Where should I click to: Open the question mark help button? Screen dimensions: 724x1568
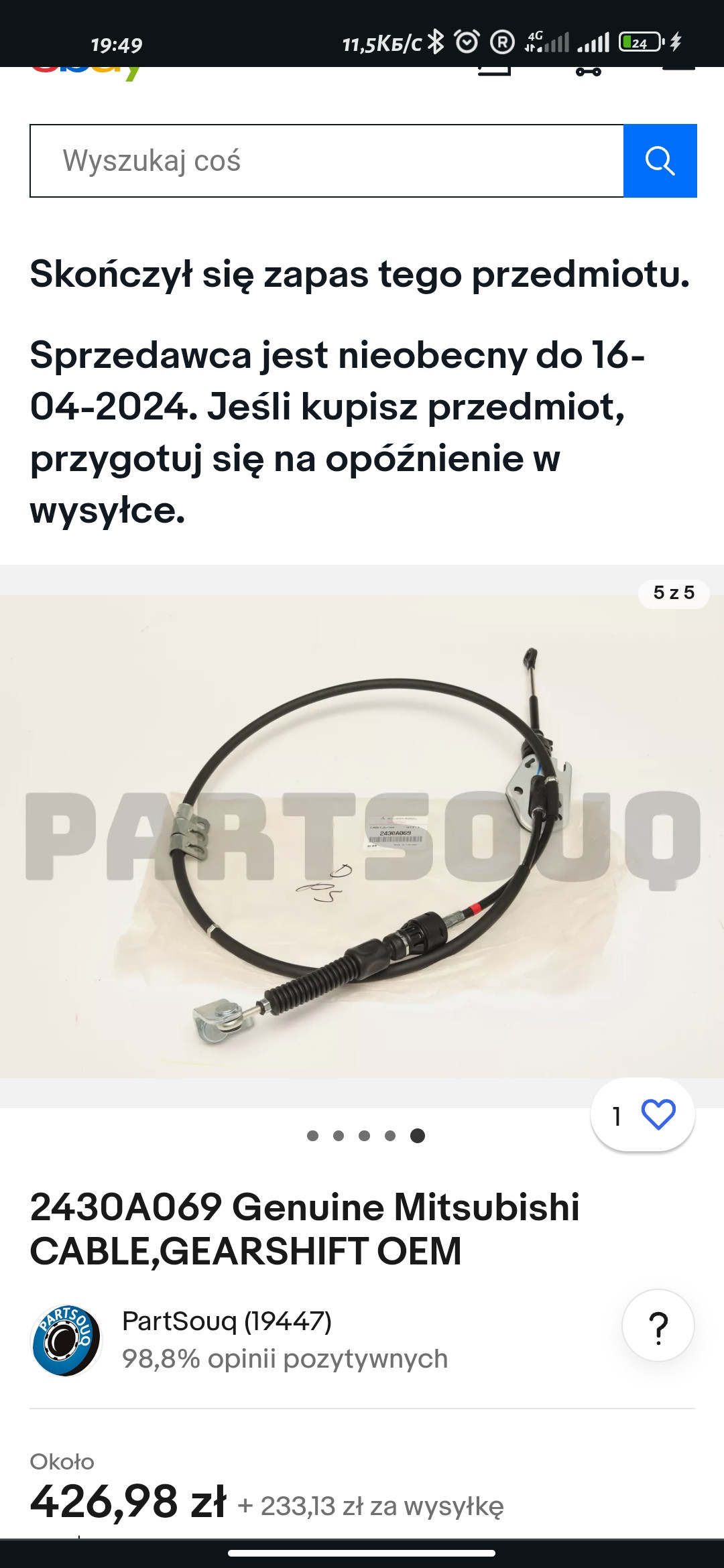(658, 1325)
